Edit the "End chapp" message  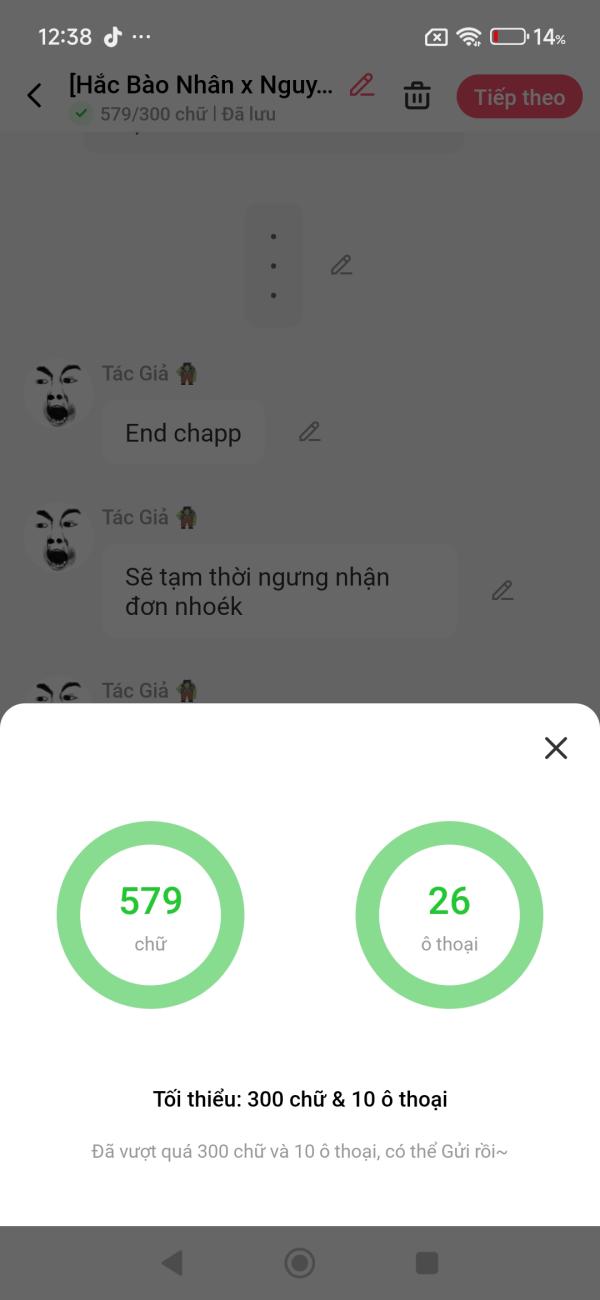(310, 432)
